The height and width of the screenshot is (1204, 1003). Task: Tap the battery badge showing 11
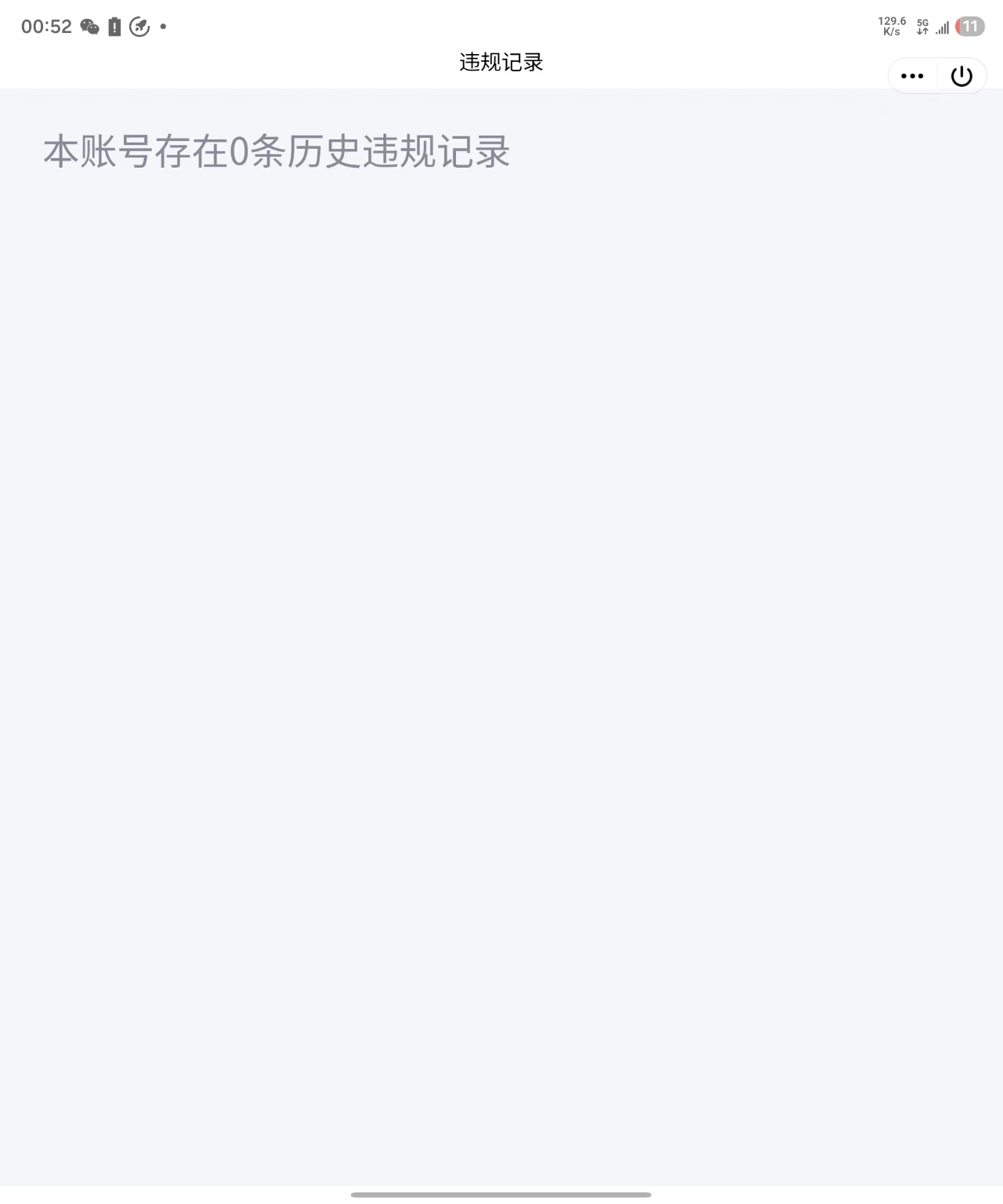(x=969, y=26)
